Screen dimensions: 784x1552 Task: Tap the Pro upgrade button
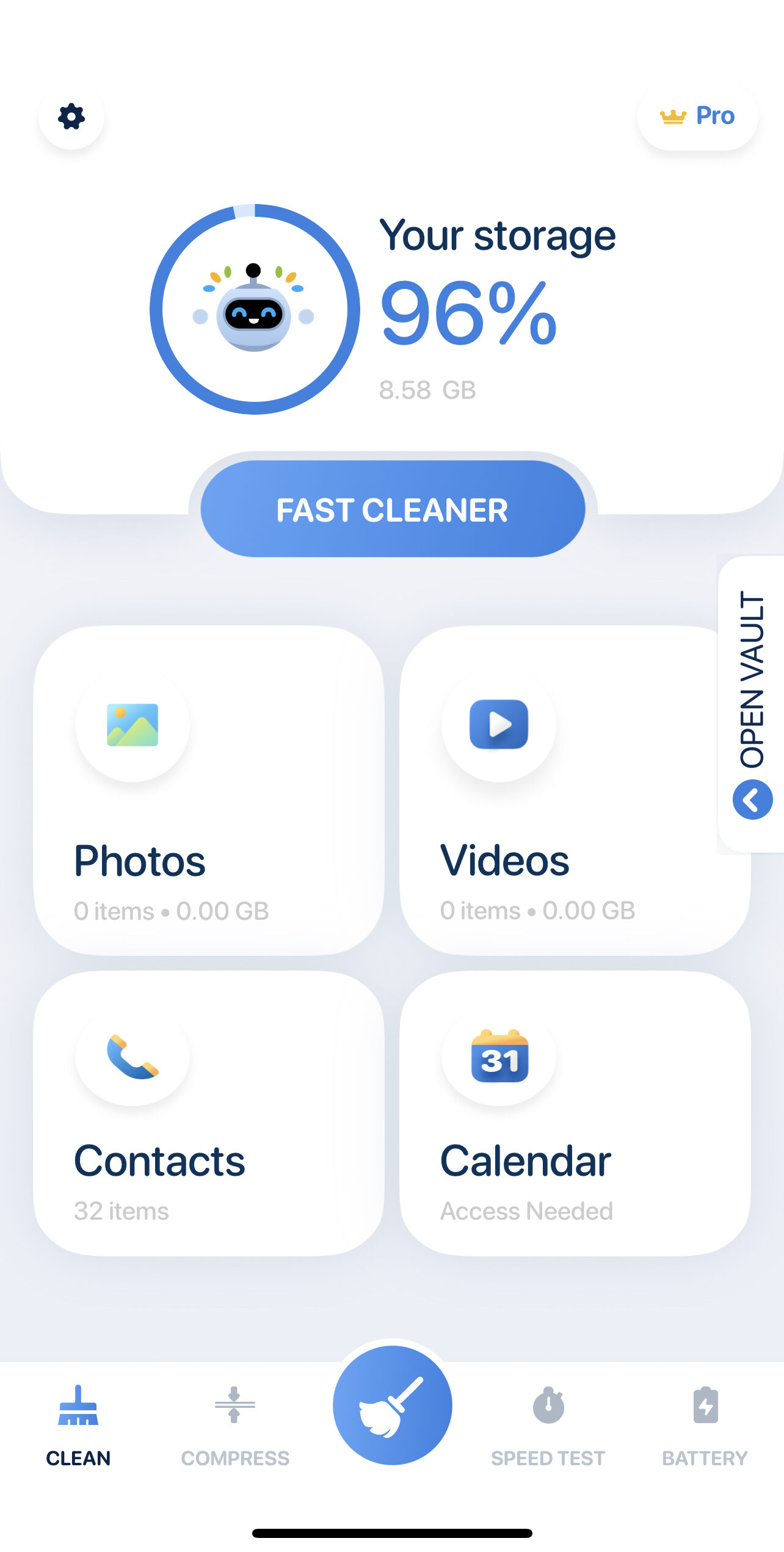tap(698, 116)
